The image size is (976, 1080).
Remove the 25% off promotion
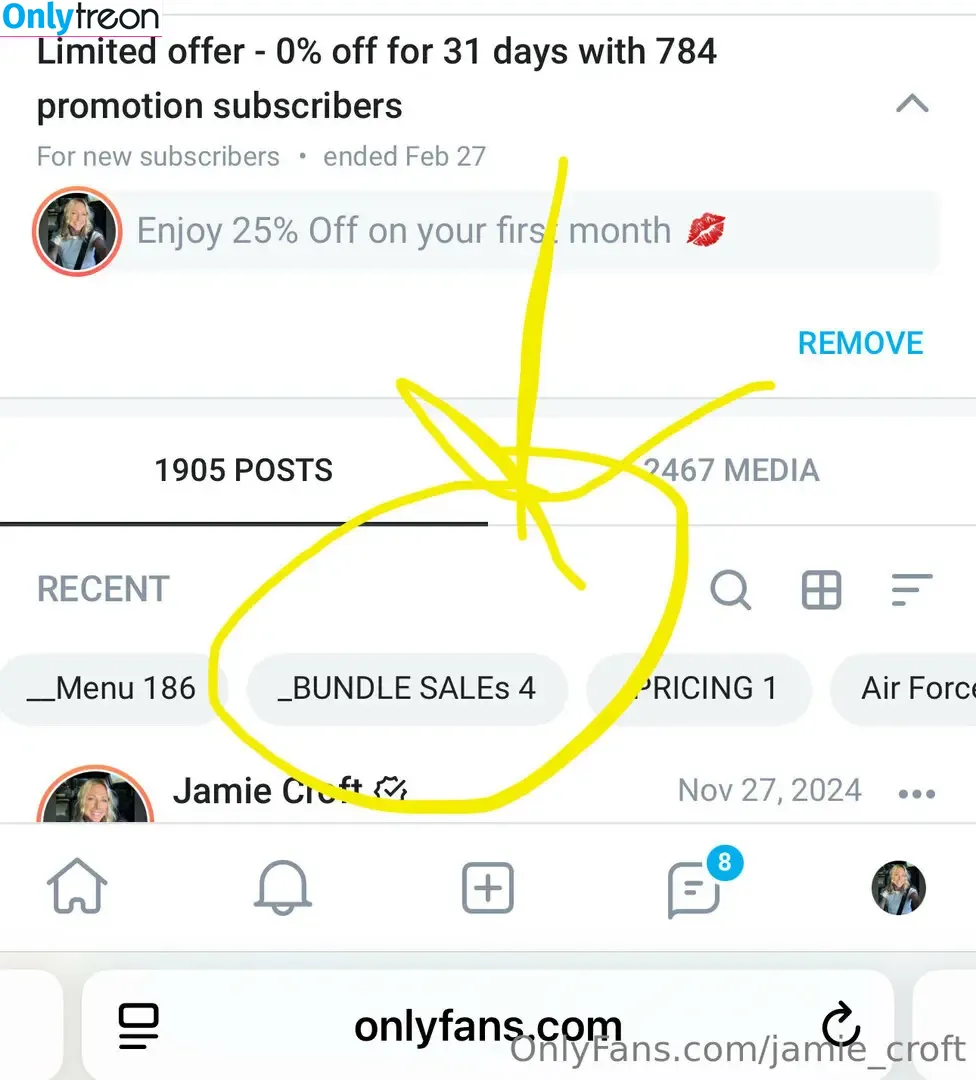click(x=860, y=343)
